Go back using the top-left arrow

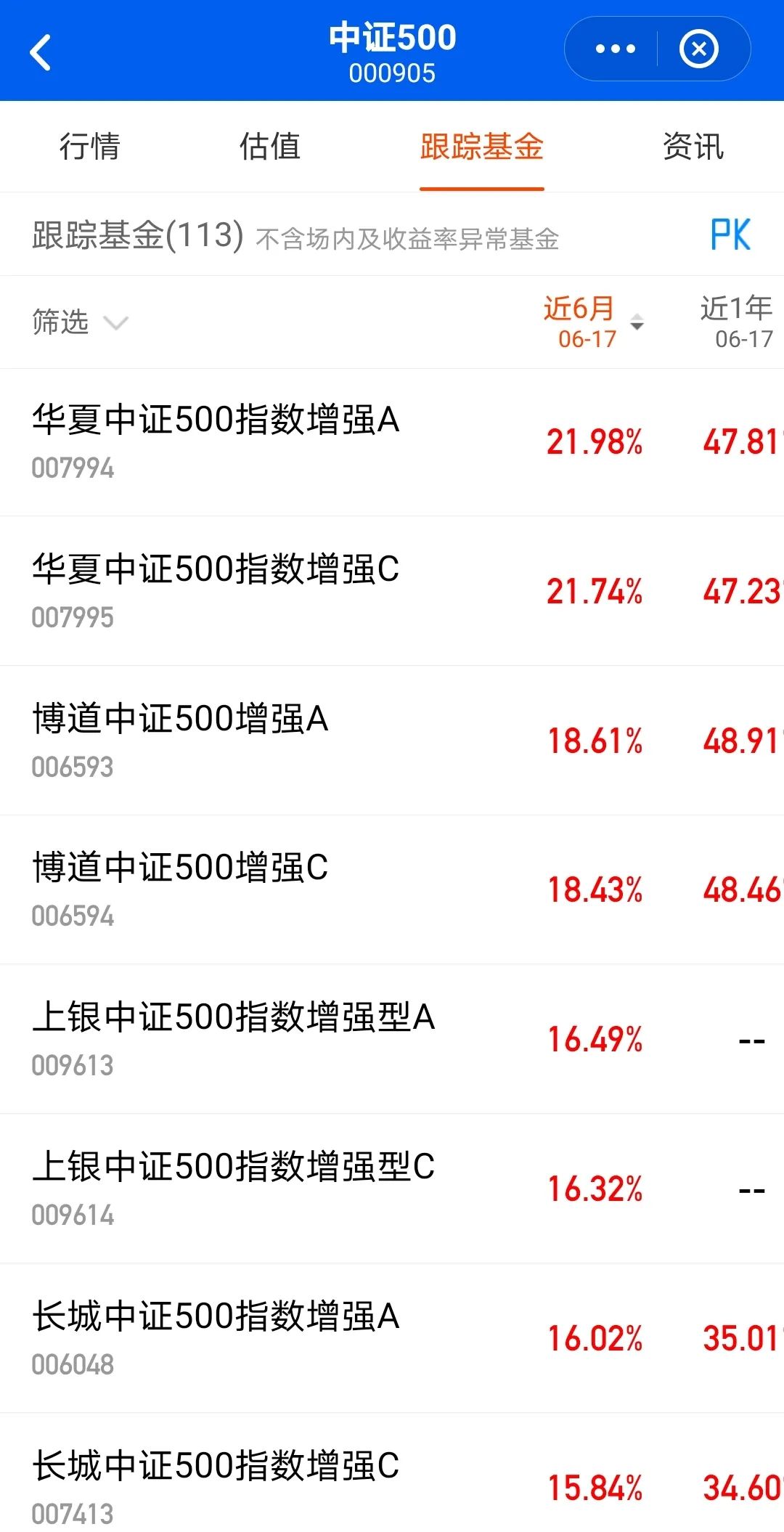(41, 52)
